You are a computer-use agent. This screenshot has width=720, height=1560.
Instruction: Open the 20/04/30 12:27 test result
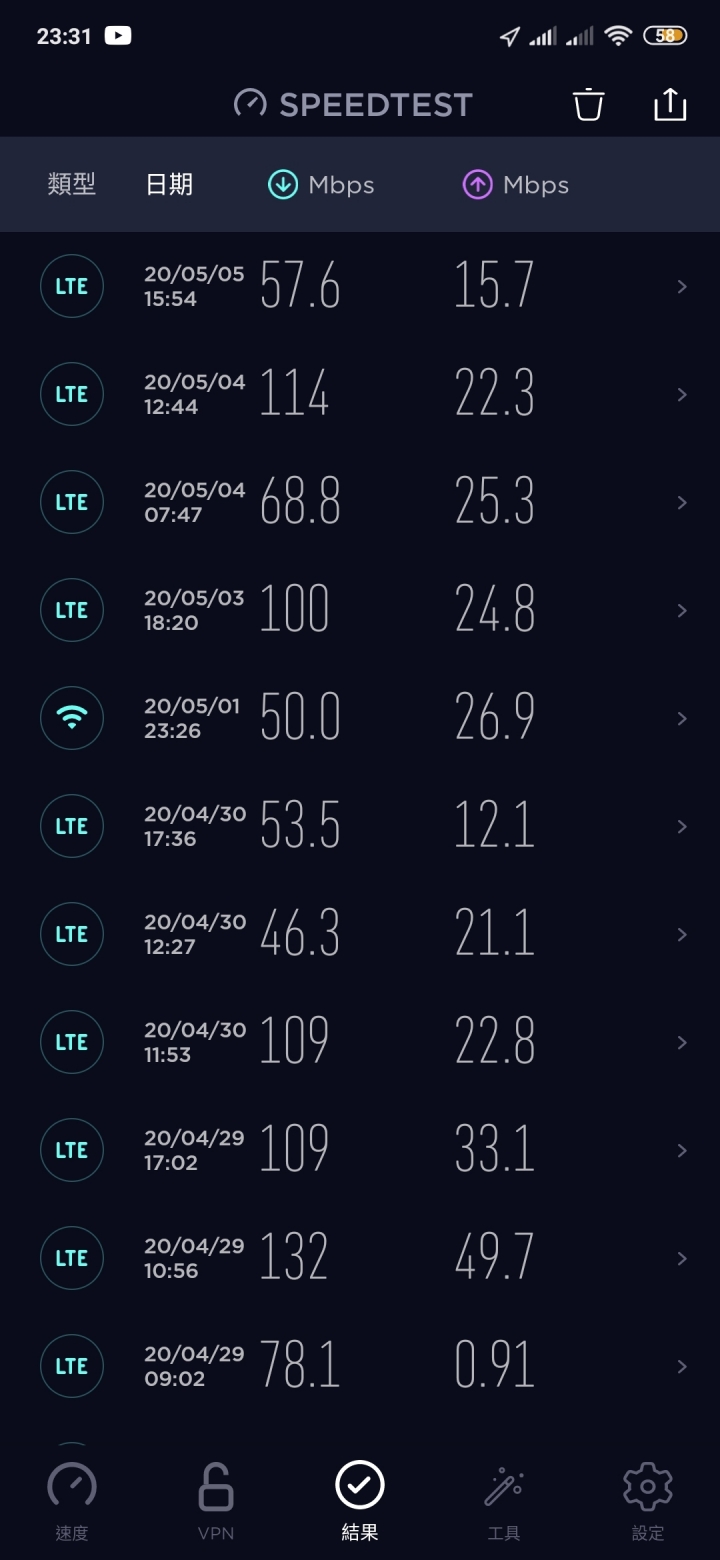pyautogui.click(x=360, y=934)
